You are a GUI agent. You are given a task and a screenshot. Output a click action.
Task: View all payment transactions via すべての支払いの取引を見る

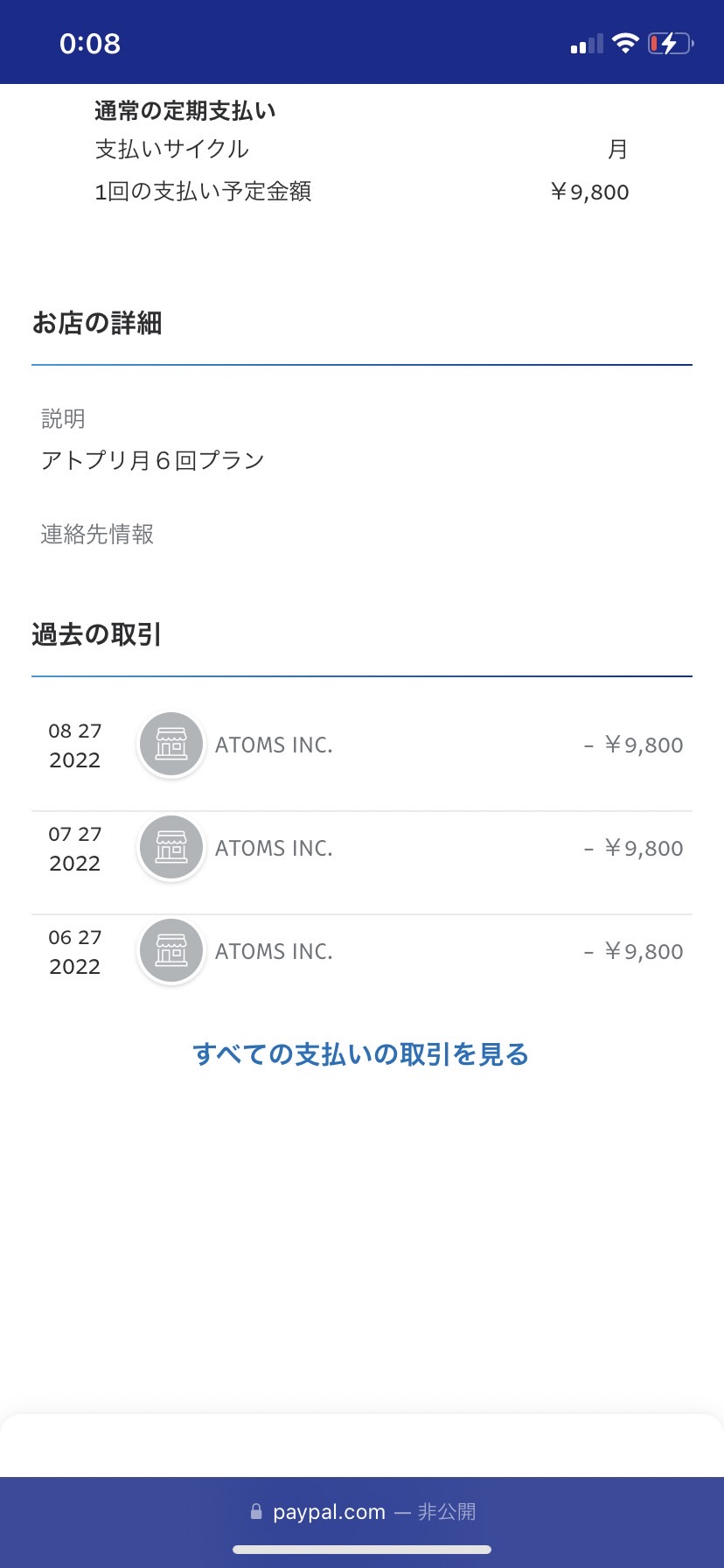(361, 1054)
